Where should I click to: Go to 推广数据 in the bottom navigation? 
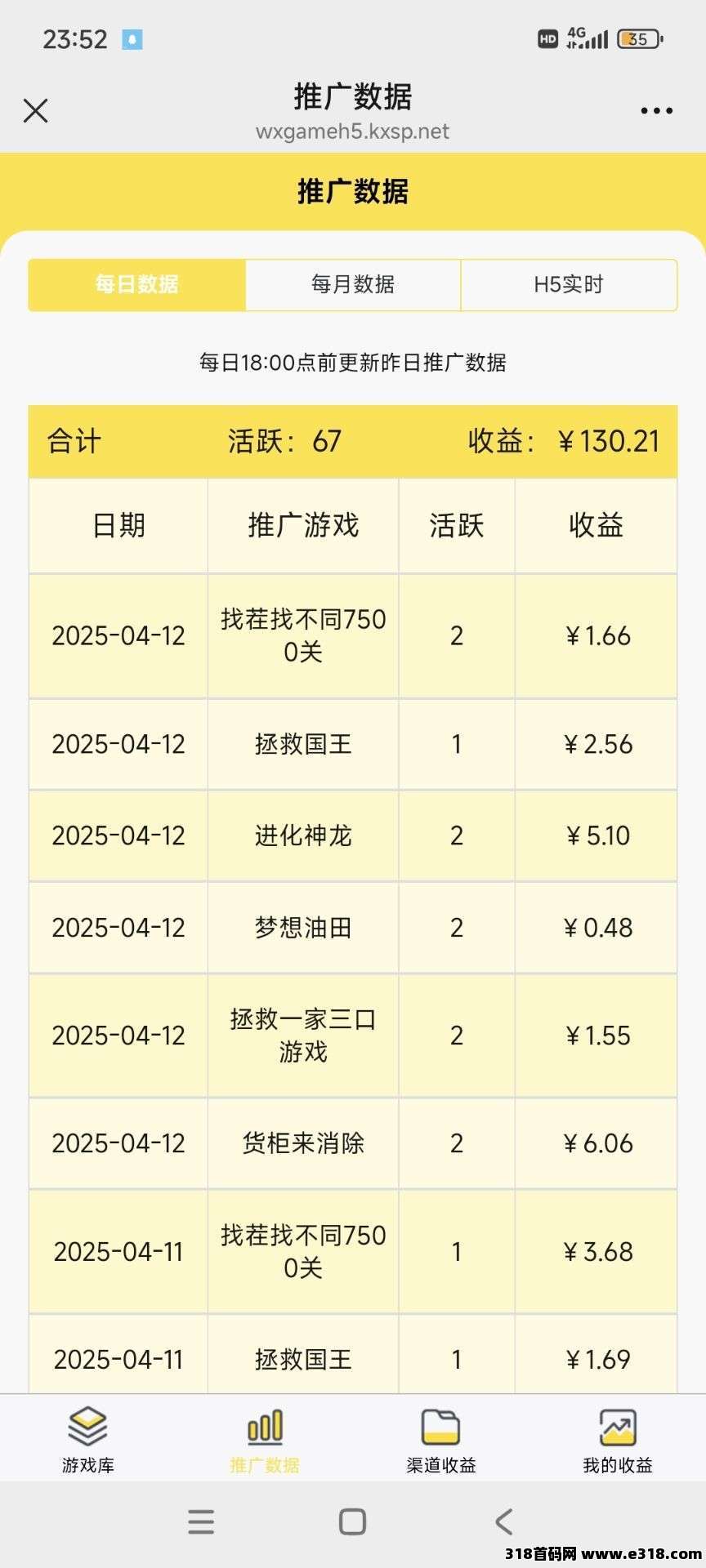[265, 1441]
